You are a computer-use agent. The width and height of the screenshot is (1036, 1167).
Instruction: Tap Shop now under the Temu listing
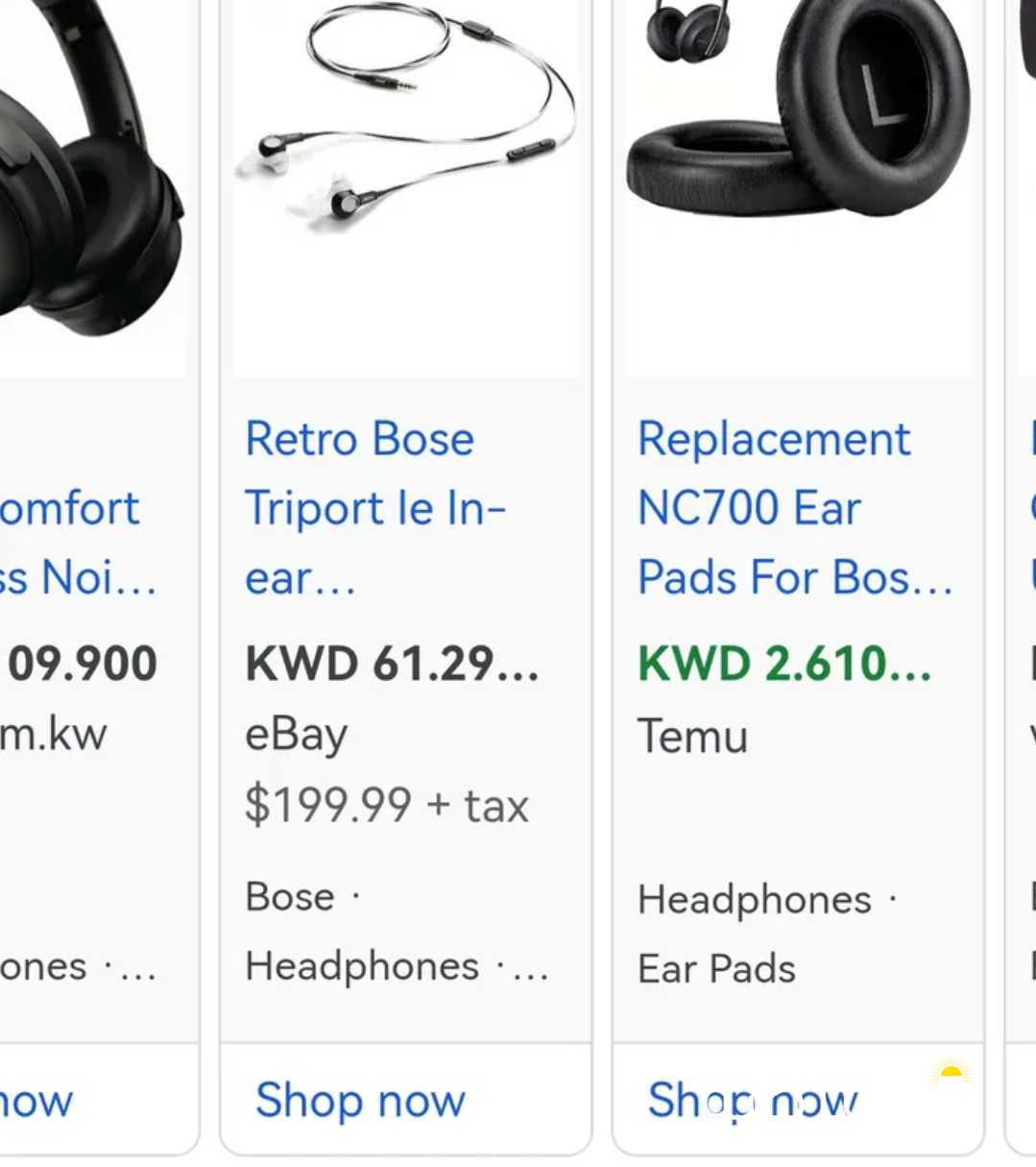pyautogui.click(x=753, y=1100)
